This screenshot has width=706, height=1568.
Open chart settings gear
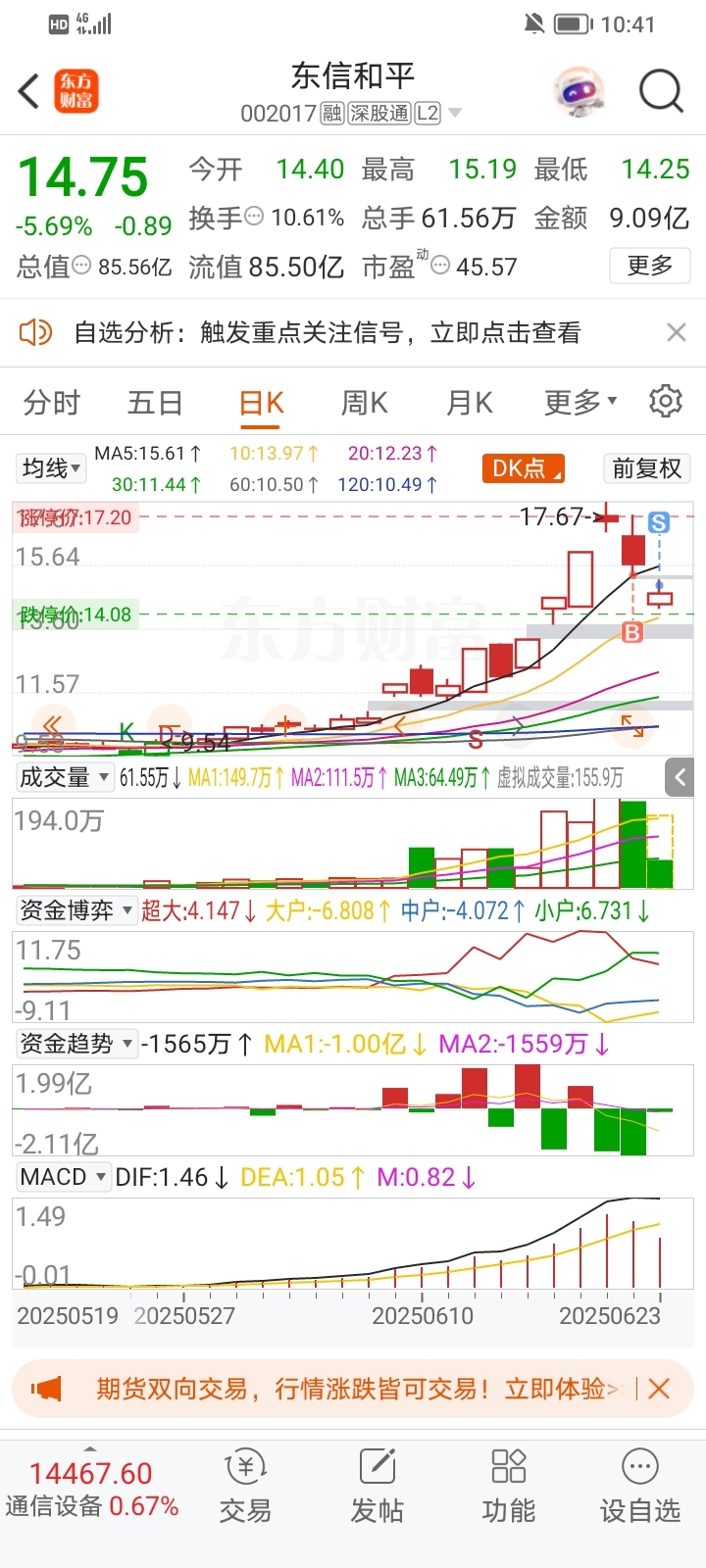pos(665,402)
